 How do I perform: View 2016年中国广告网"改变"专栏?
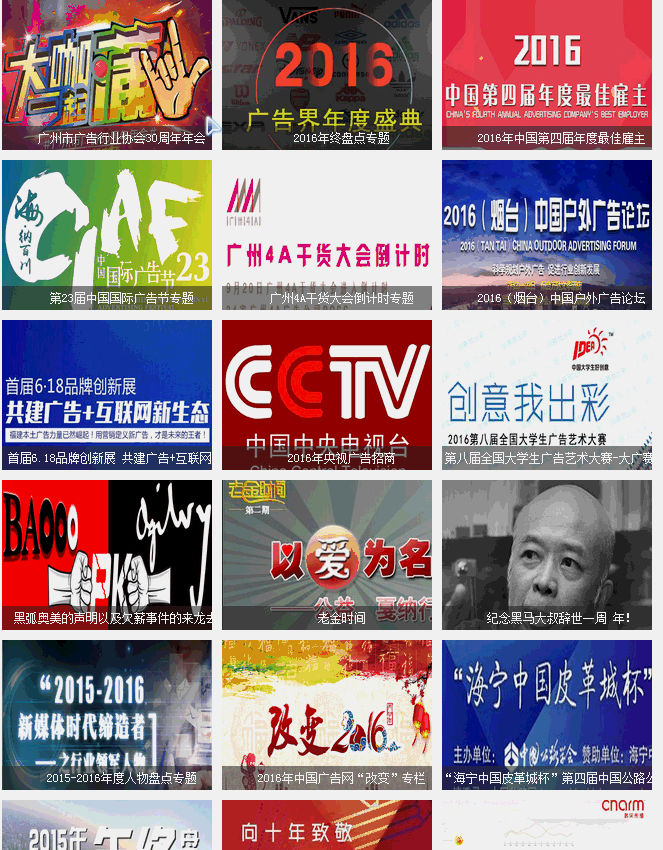[327, 715]
